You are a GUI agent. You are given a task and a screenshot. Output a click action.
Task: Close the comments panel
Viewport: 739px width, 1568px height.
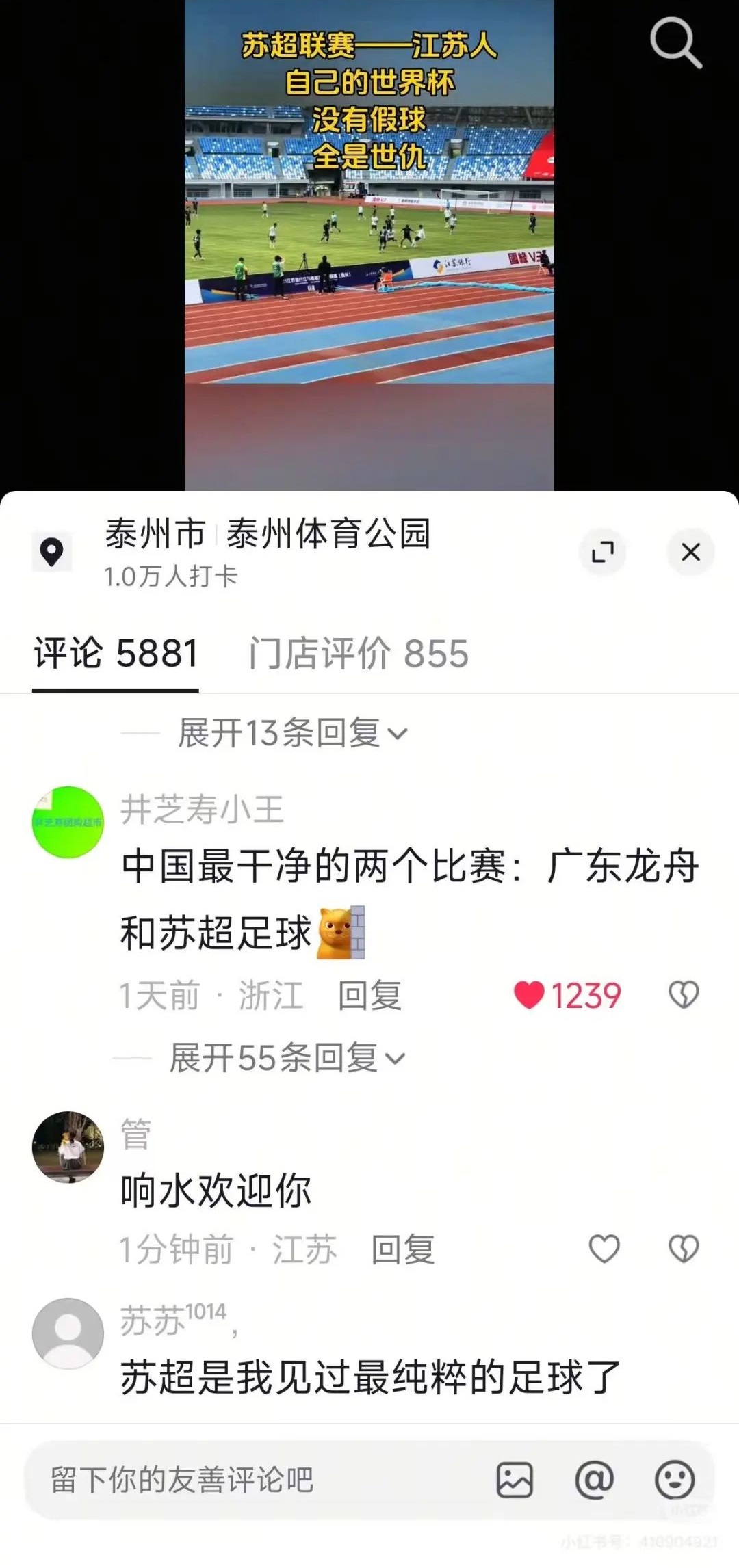690,552
